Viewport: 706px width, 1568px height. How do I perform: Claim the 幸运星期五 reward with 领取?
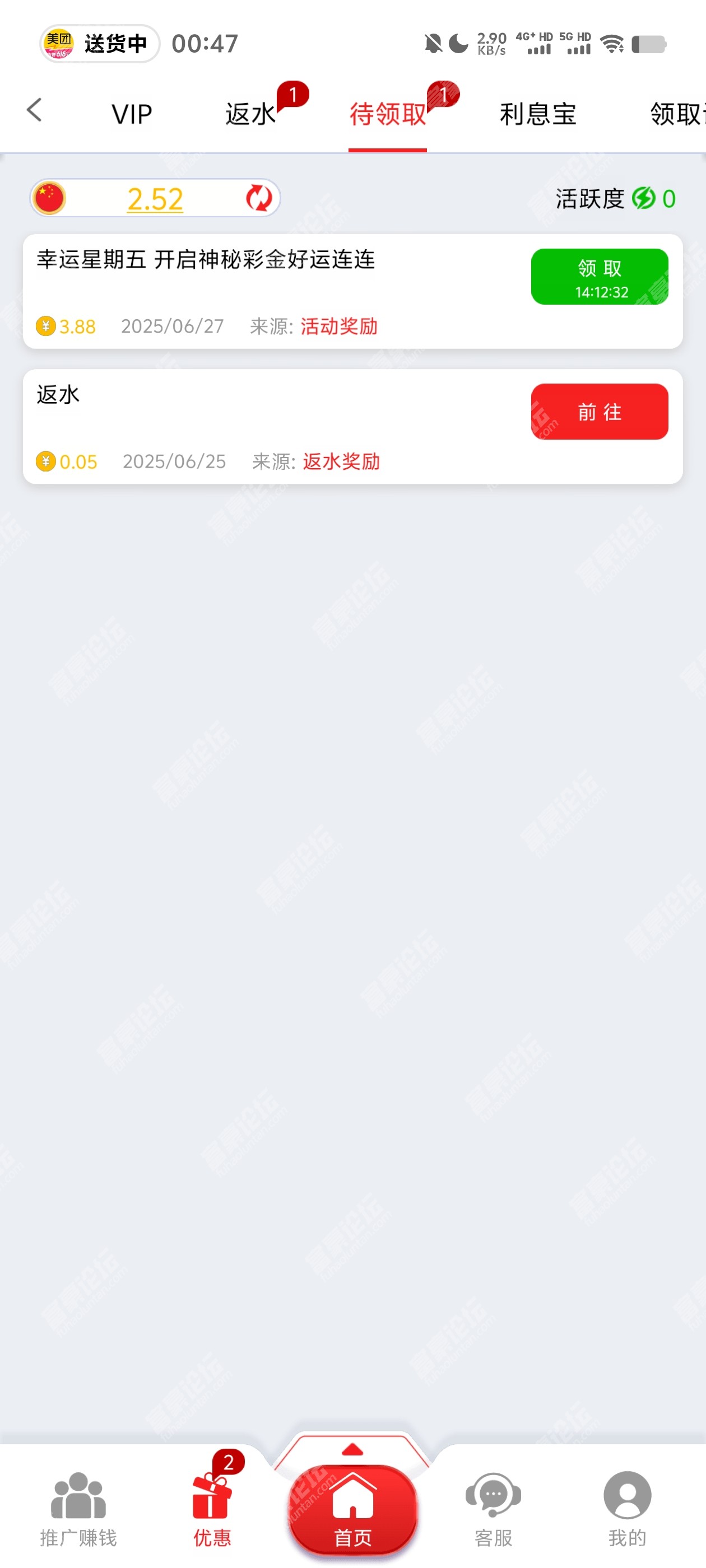(x=600, y=276)
